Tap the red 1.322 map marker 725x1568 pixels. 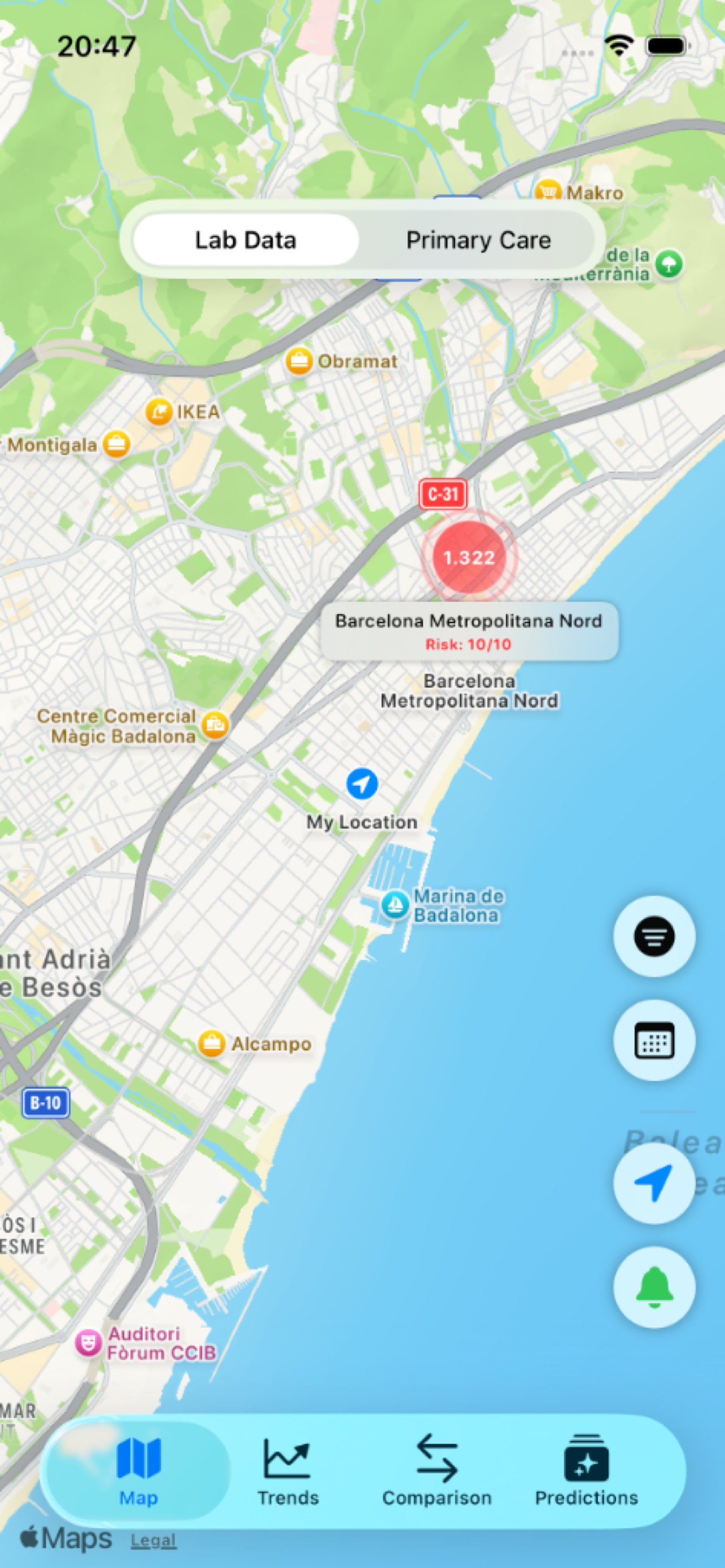click(x=468, y=557)
